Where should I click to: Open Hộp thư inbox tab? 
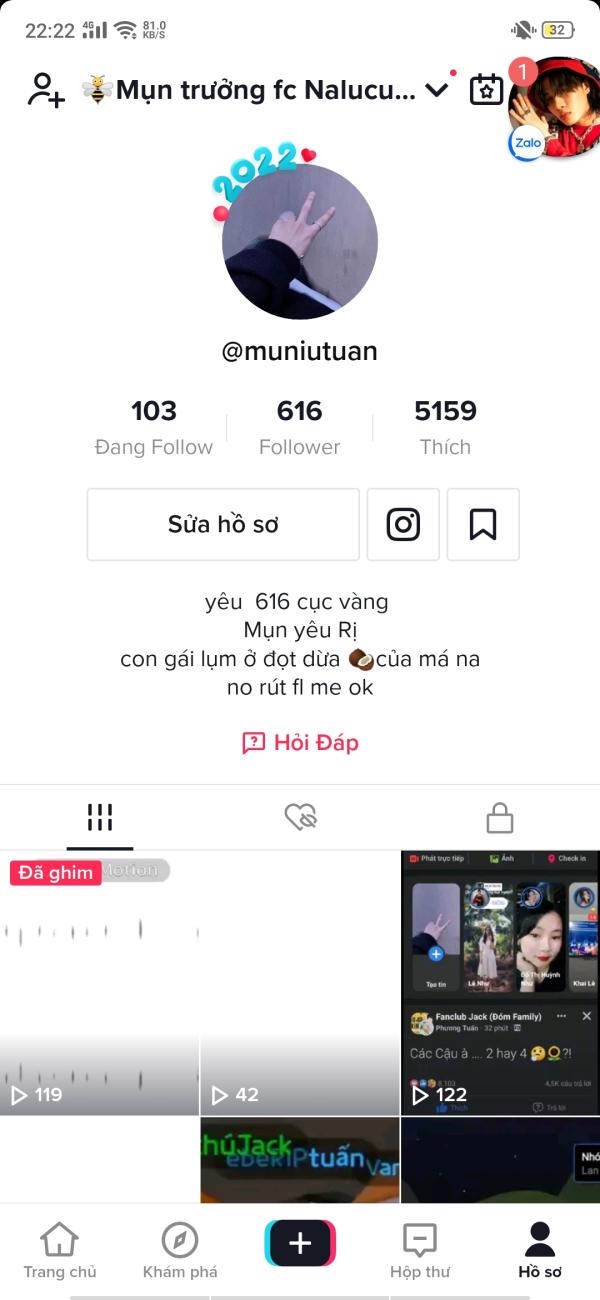[420, 1251]
